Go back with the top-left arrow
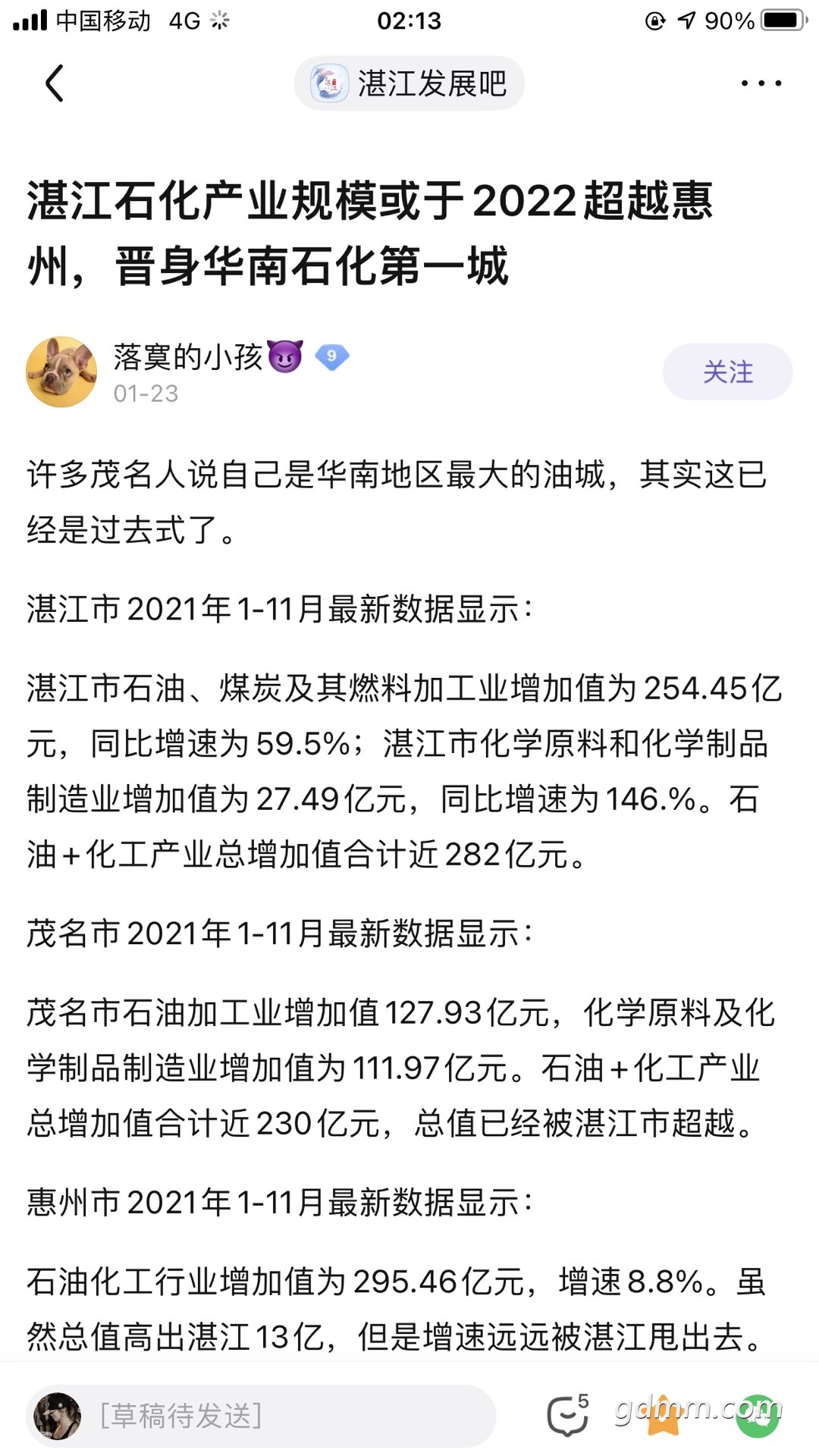The width and height of the screenshot is (819, 1456). (x=55, y=83)
